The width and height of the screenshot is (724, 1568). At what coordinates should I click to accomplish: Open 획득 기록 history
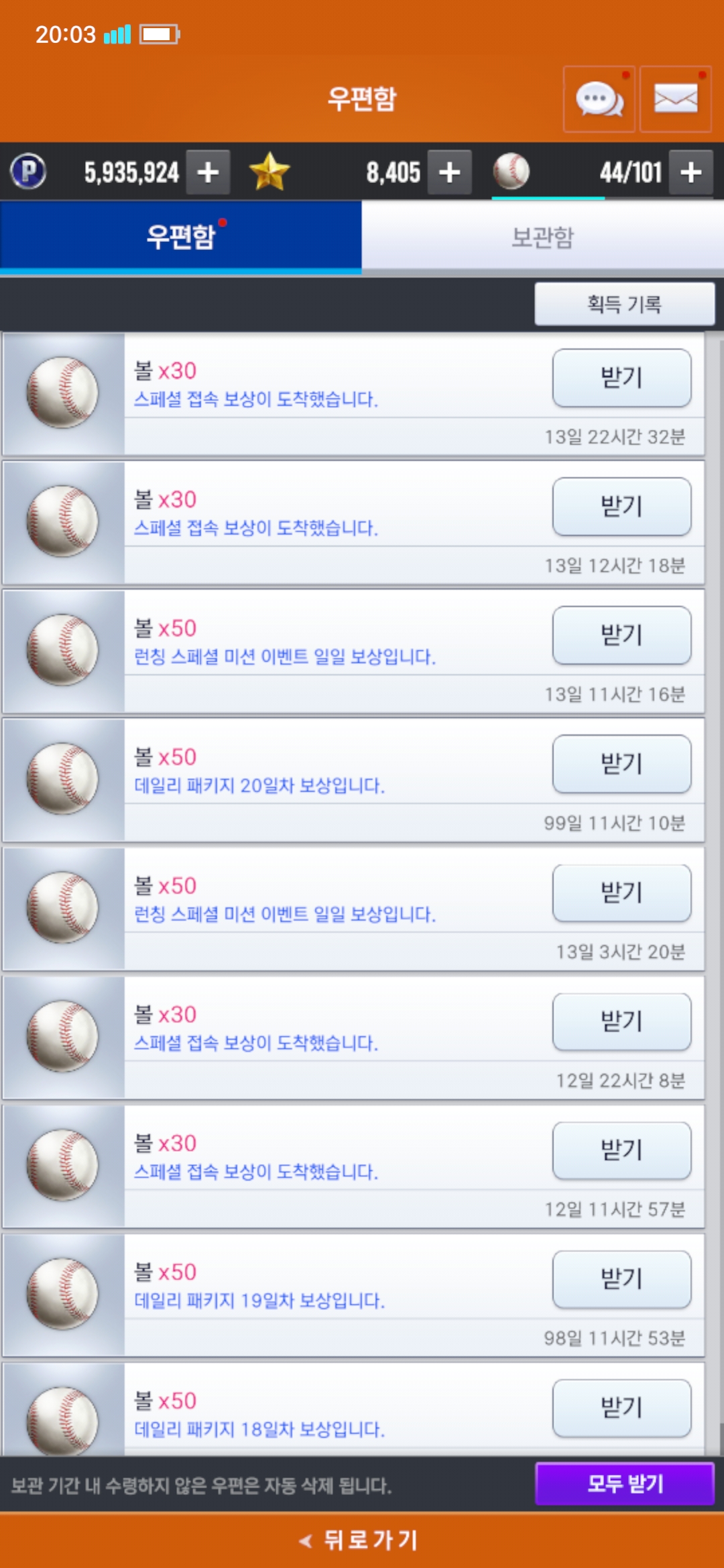[x=624, y=304]
